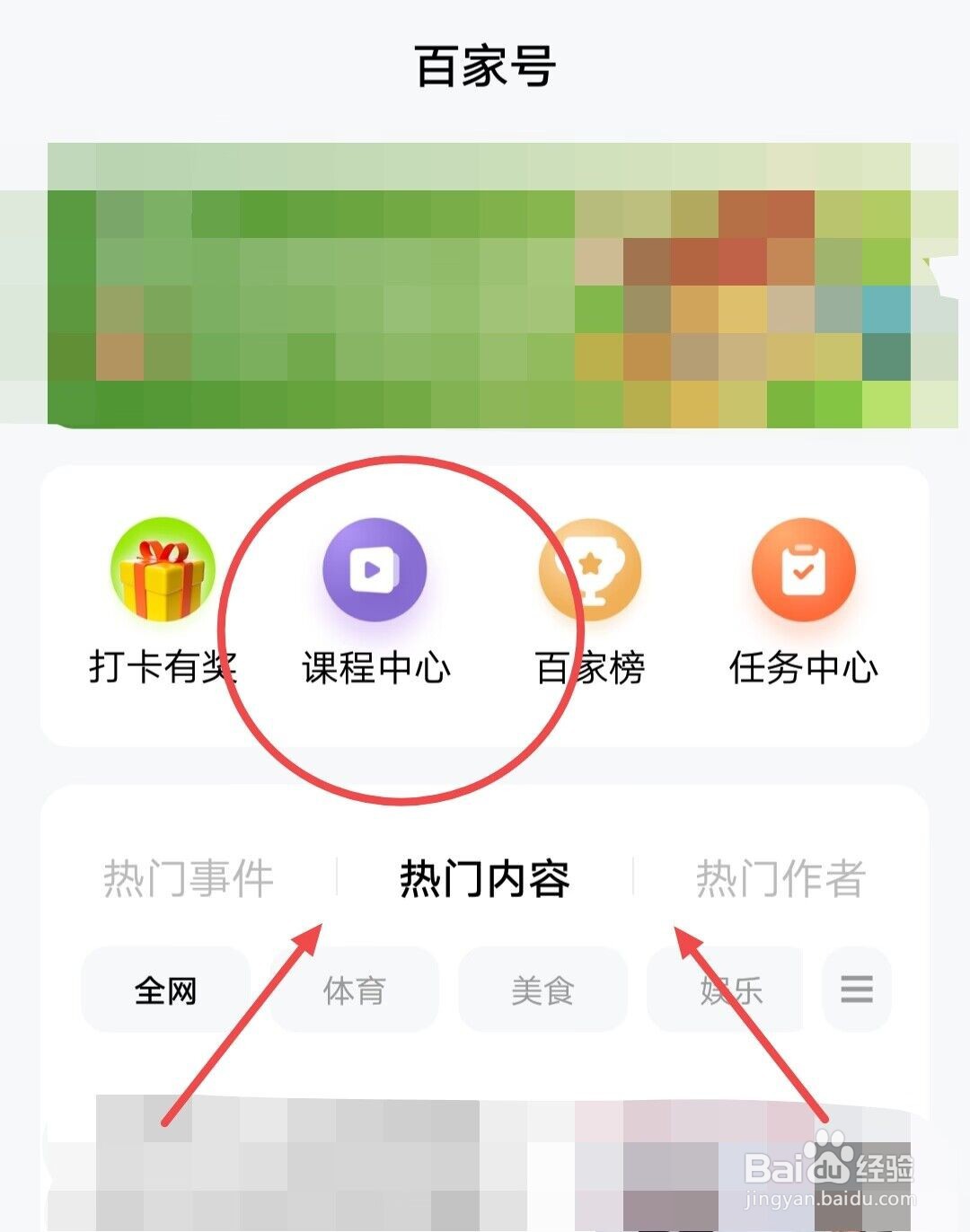This screenshot has width=970, height=1232.
Task: Enable the 体育 category filter
Action: click(355, 990)
